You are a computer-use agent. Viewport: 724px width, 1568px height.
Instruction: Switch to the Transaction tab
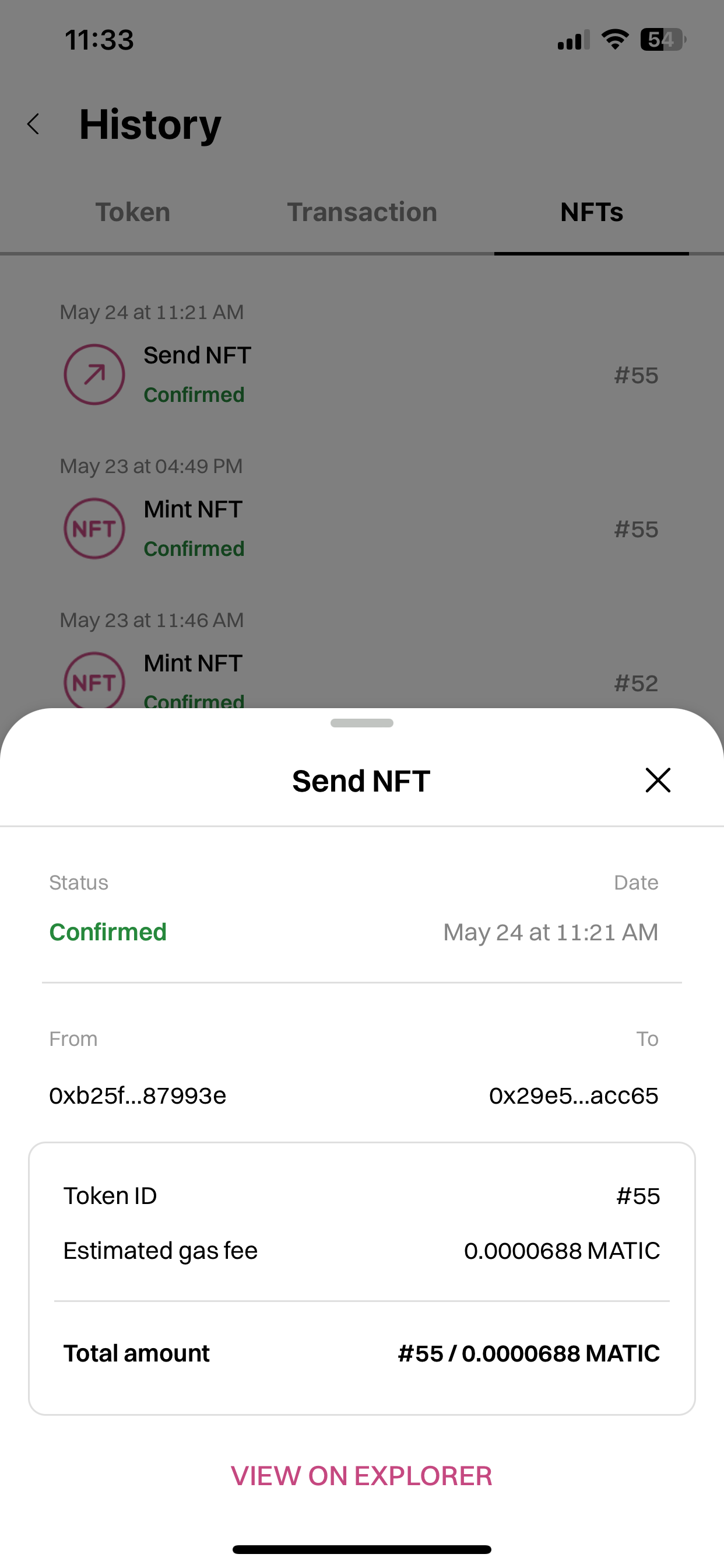362,212
